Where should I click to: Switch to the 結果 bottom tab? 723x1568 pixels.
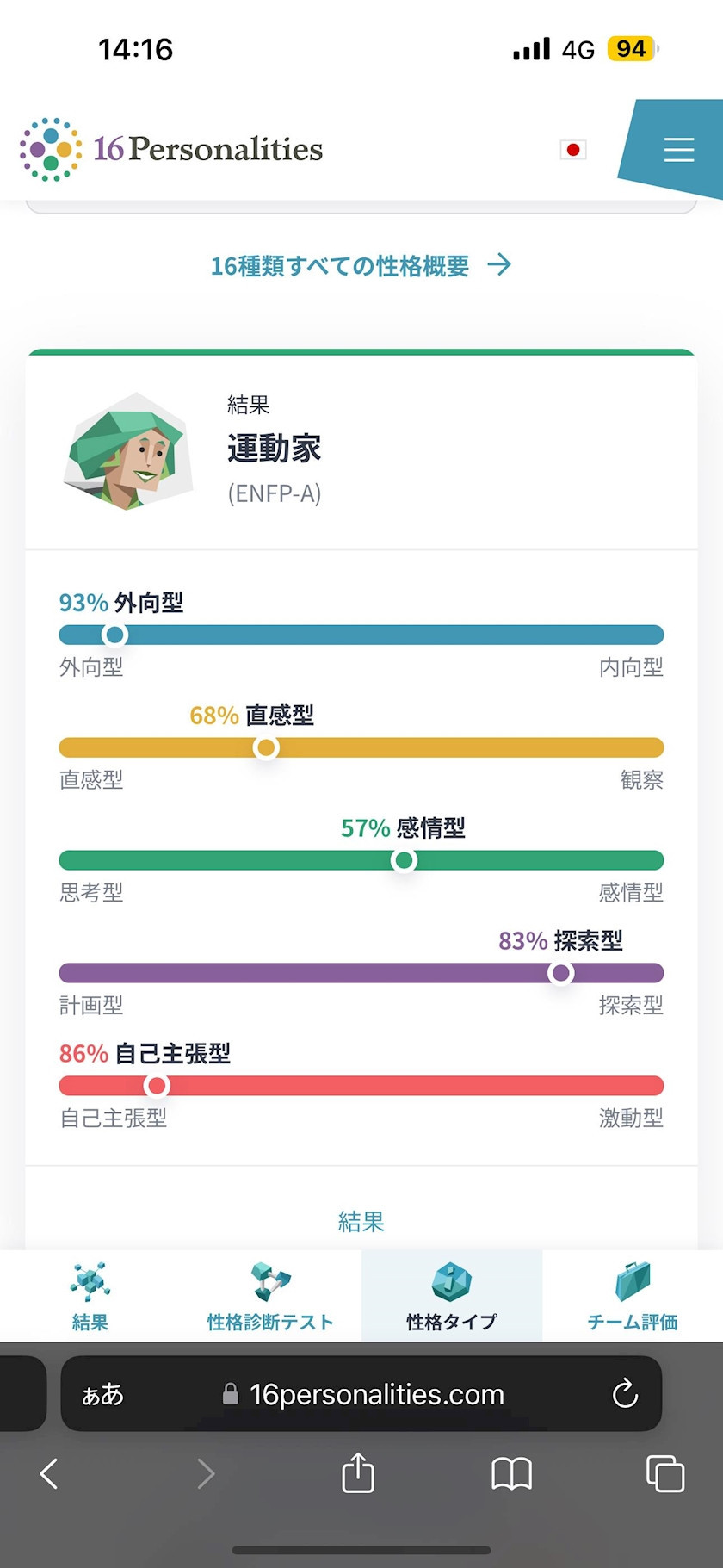pos(90,1296)
